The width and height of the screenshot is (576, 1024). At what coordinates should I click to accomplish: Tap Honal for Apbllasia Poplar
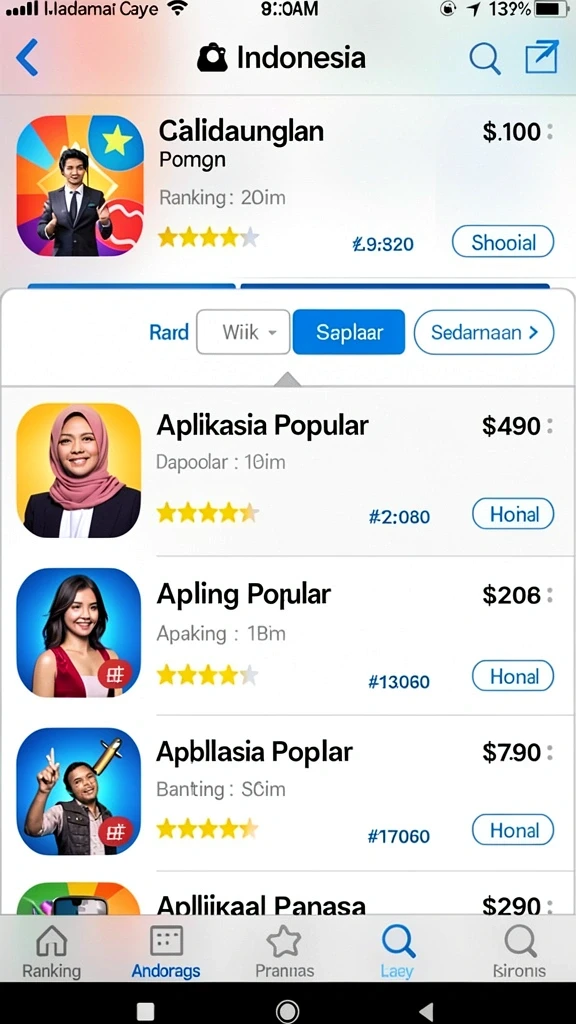pyautogui.click(x=513, y=830)
